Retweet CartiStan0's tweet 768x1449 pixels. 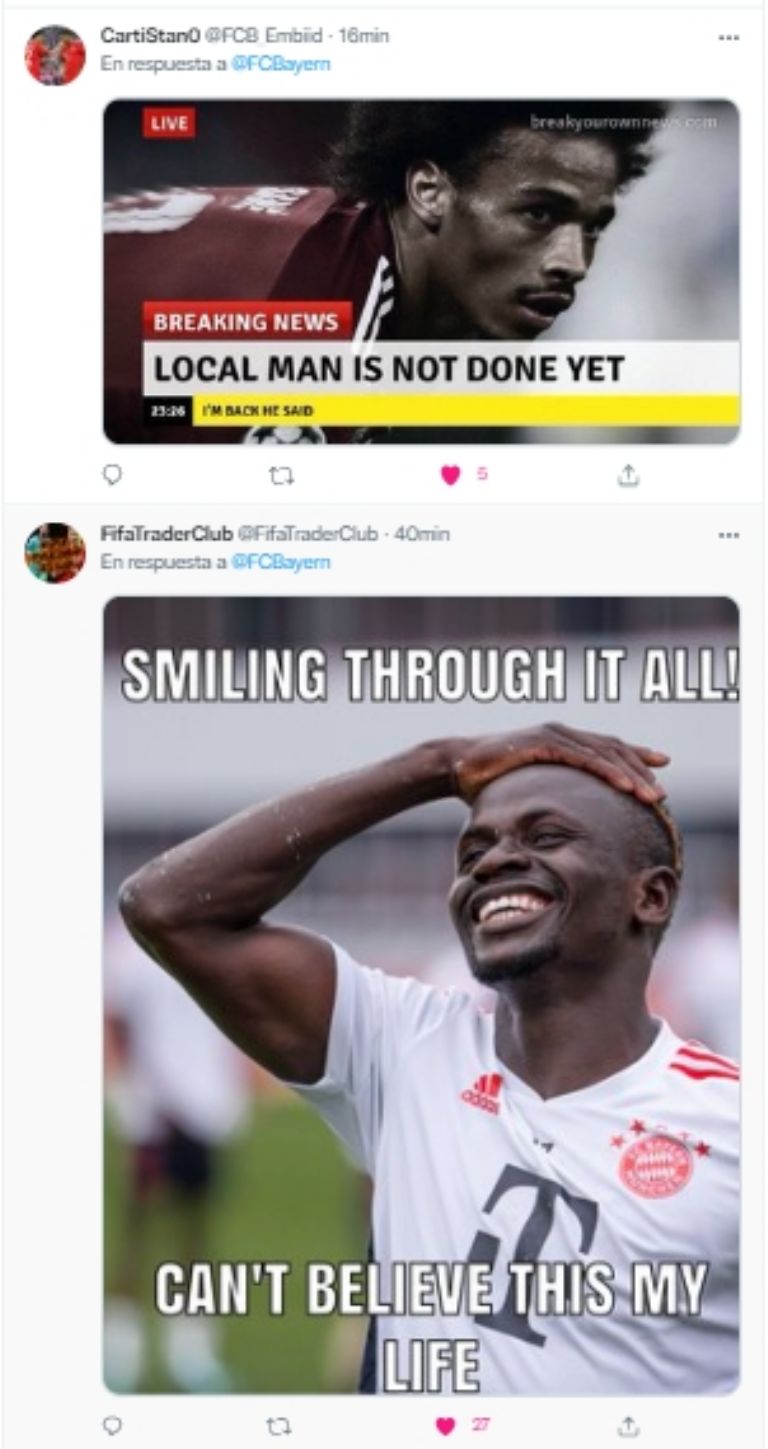click(x=282, y=477)
